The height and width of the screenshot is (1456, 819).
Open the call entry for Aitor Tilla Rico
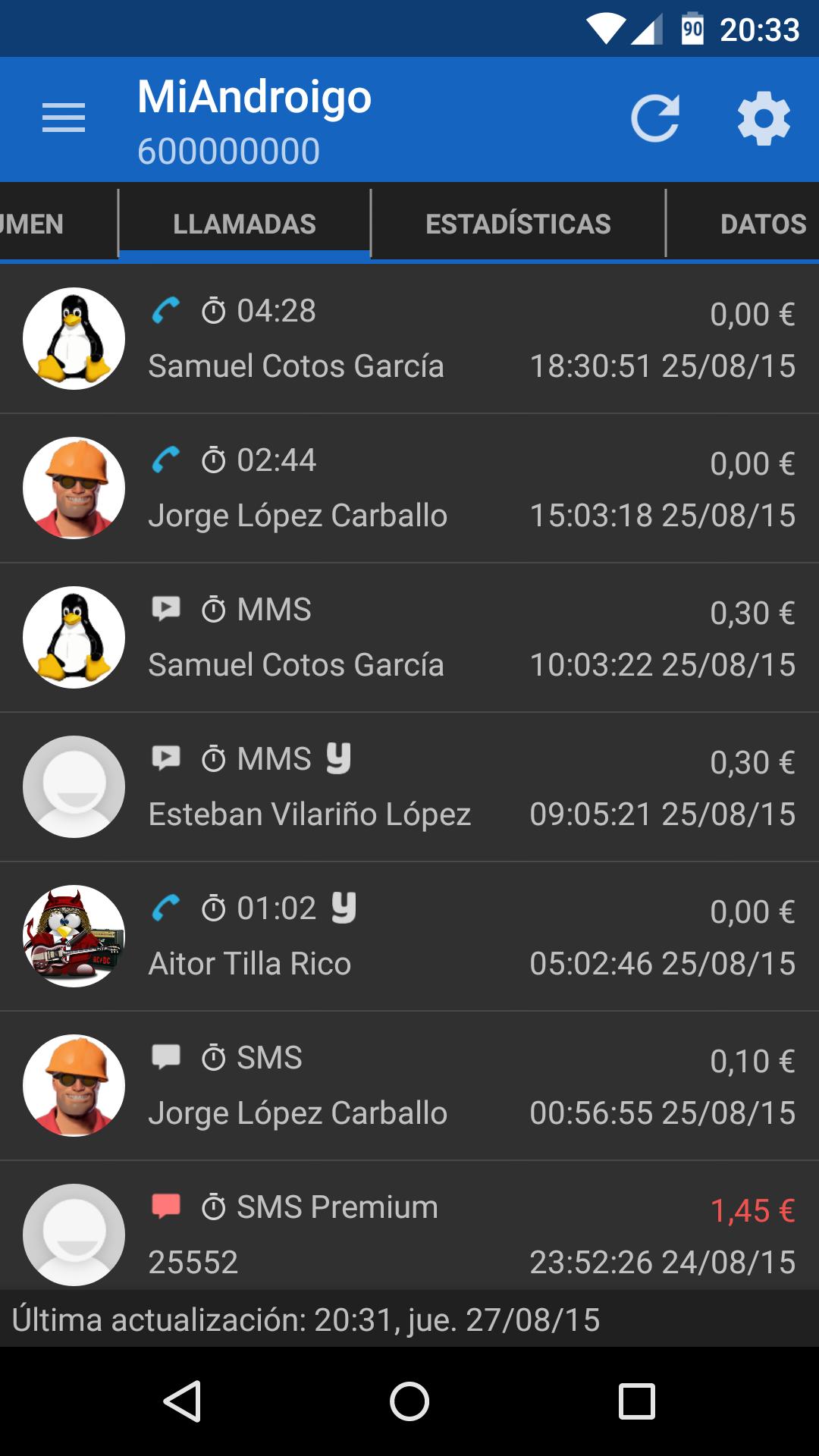409,937
